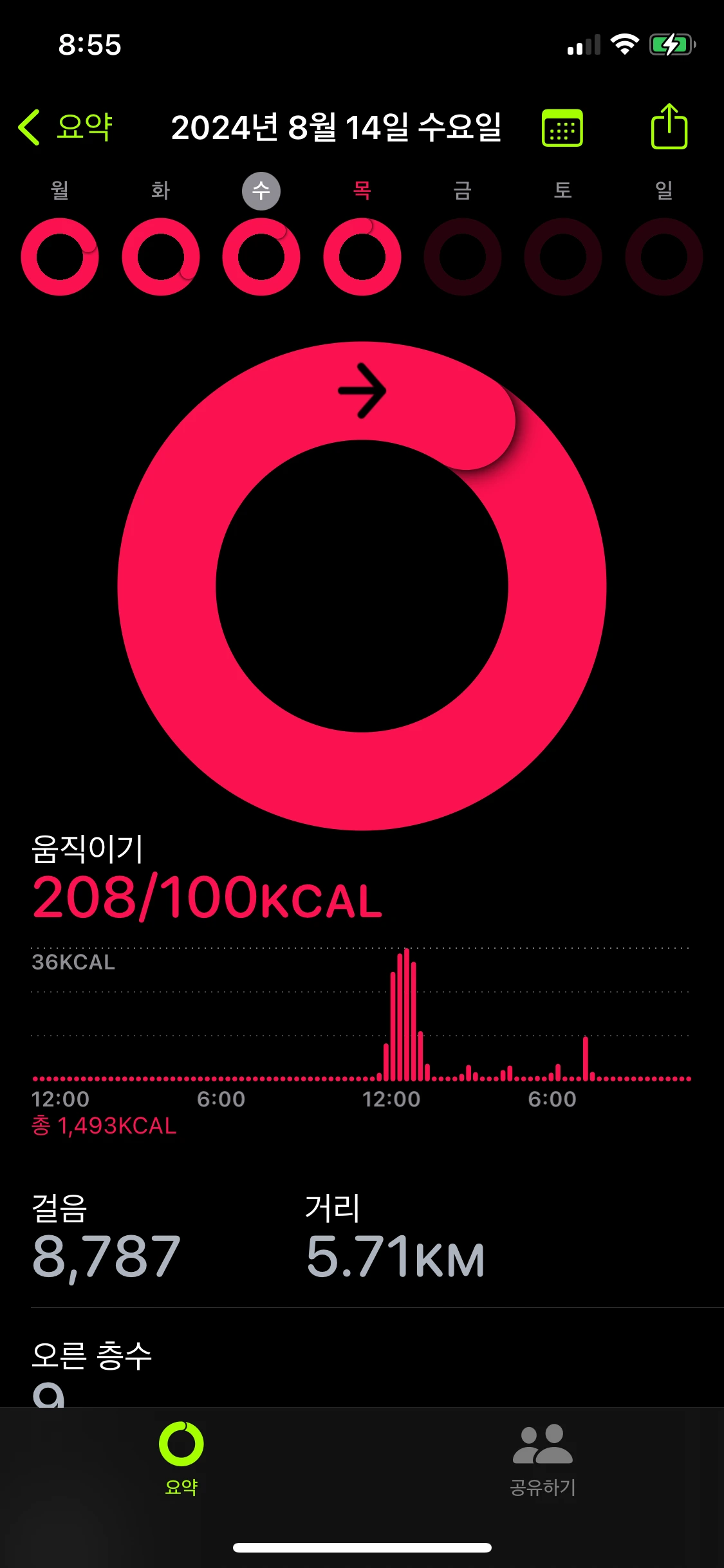
Task: Switch to the 요약 tab
Action: pos(181,1459)
